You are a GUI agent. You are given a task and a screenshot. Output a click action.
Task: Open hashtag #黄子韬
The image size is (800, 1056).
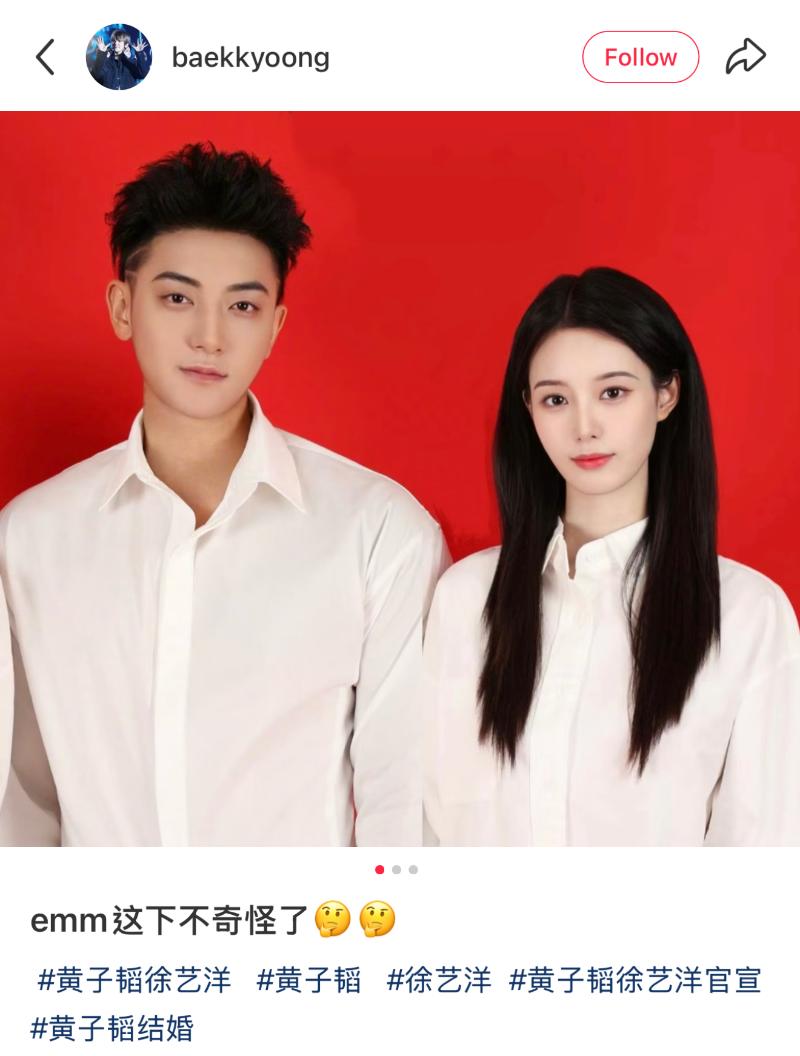coord(309,980)
